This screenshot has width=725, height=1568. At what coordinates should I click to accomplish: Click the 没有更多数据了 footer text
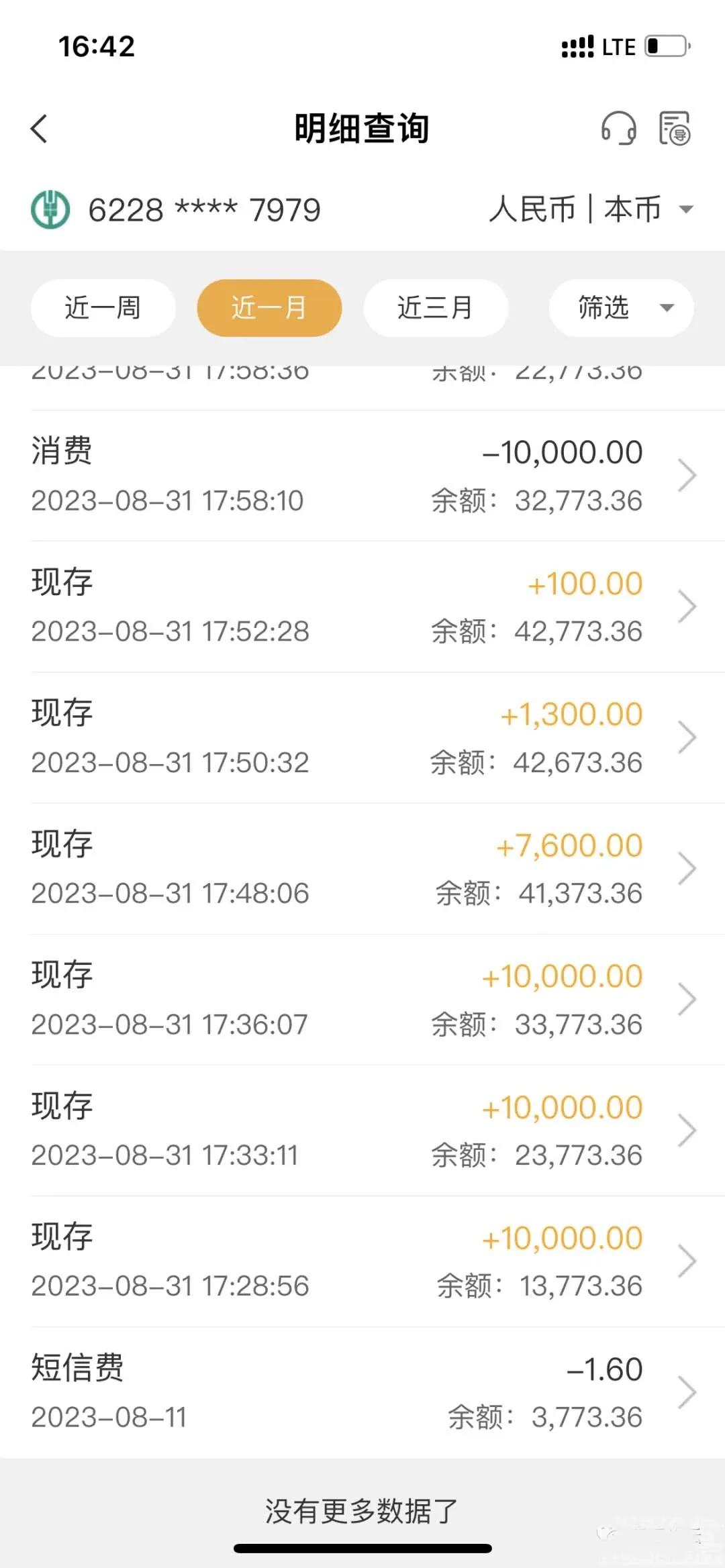(x=362, y=1508)
